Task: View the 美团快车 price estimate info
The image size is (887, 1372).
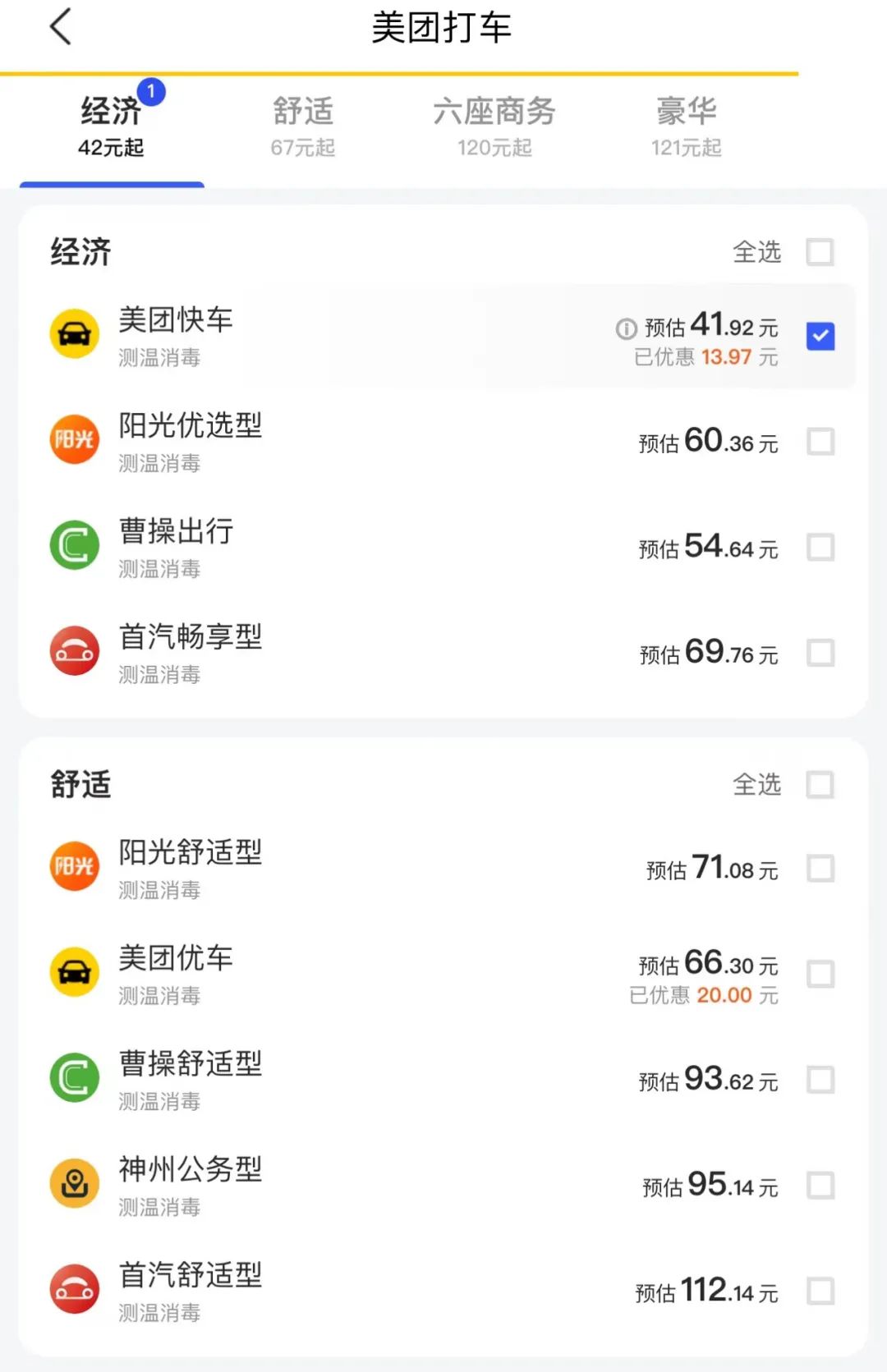Action: [x=626, y=329]
